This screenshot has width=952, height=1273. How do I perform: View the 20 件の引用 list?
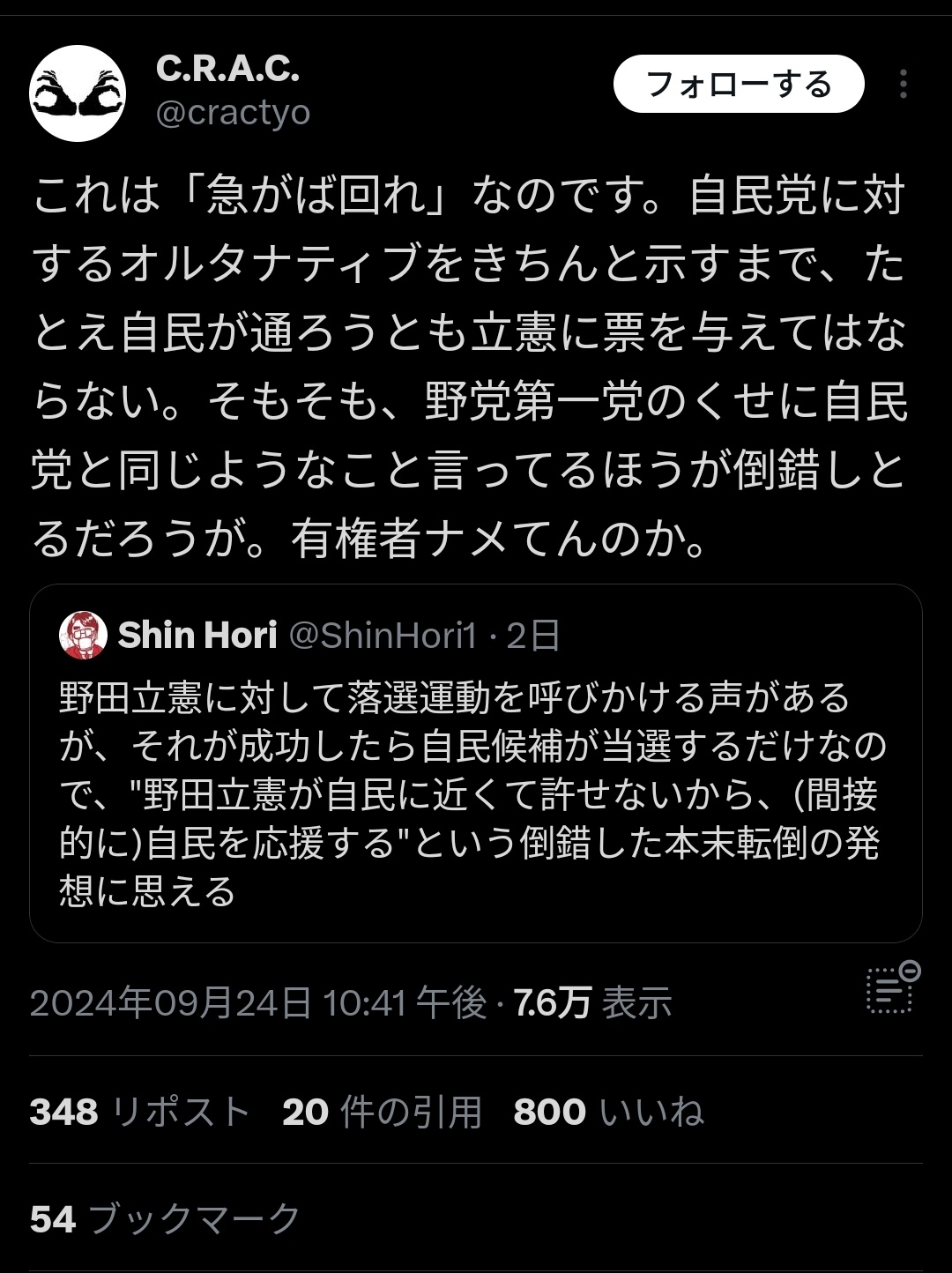click(x=382, y=1112)
